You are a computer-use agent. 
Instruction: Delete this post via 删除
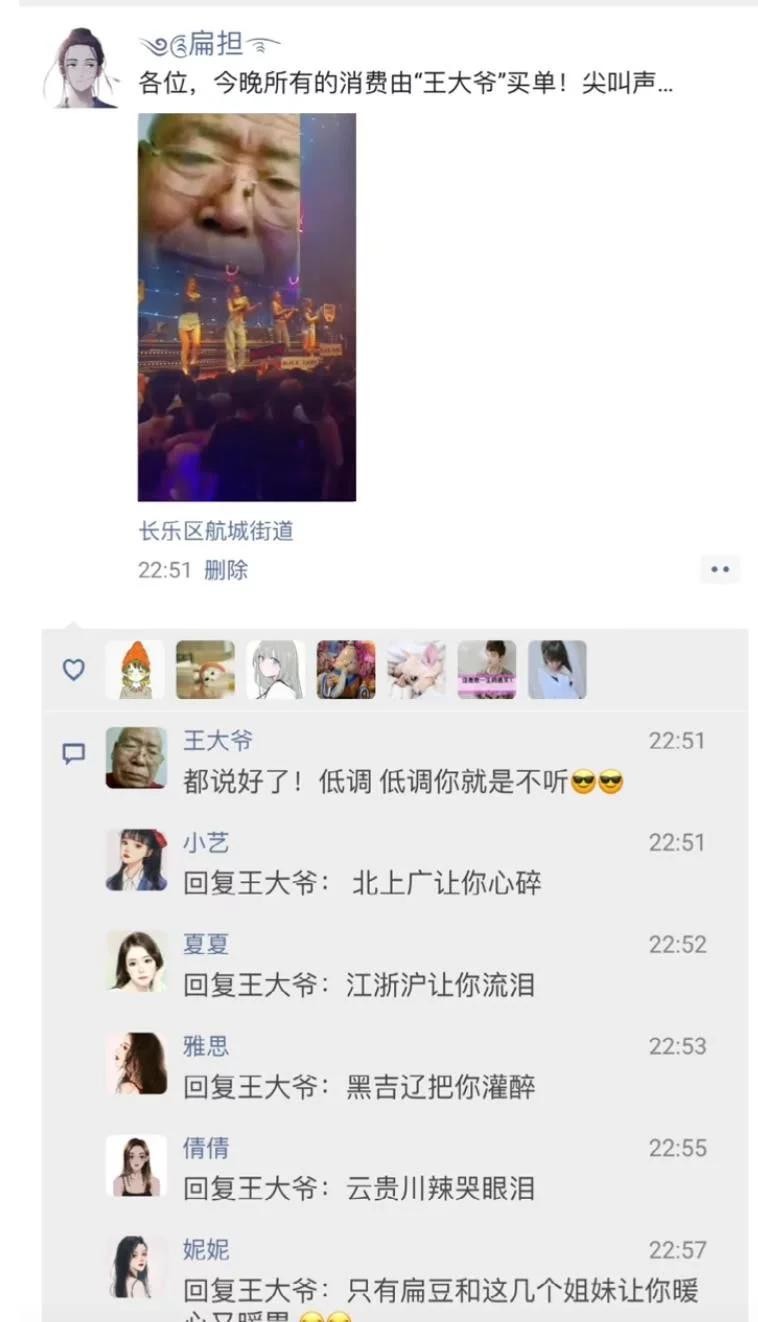point(225,570)
